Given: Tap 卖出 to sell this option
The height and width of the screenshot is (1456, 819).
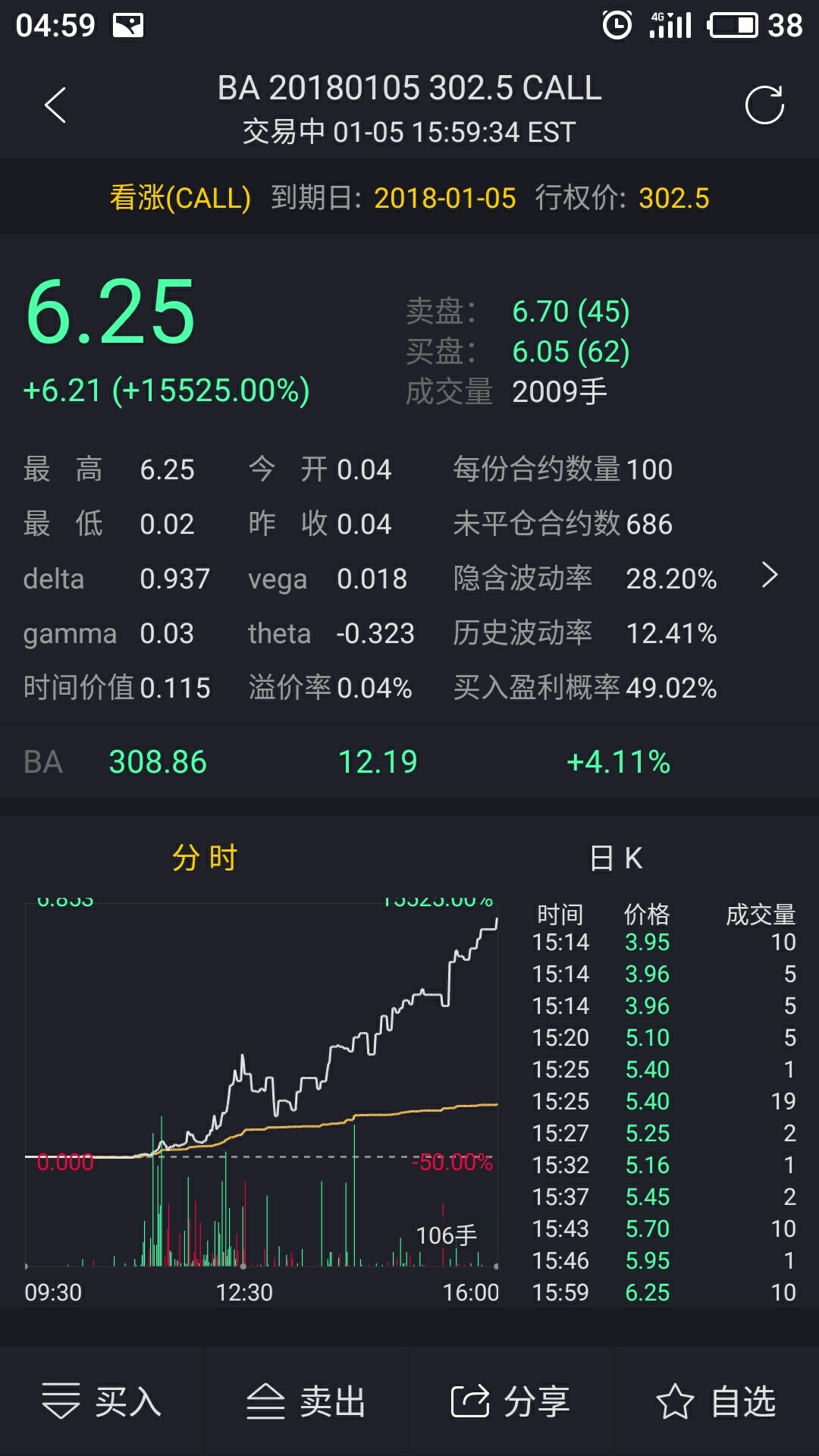Looking at the screenshot, I should pyautogui.click(x=307, y=1401).
